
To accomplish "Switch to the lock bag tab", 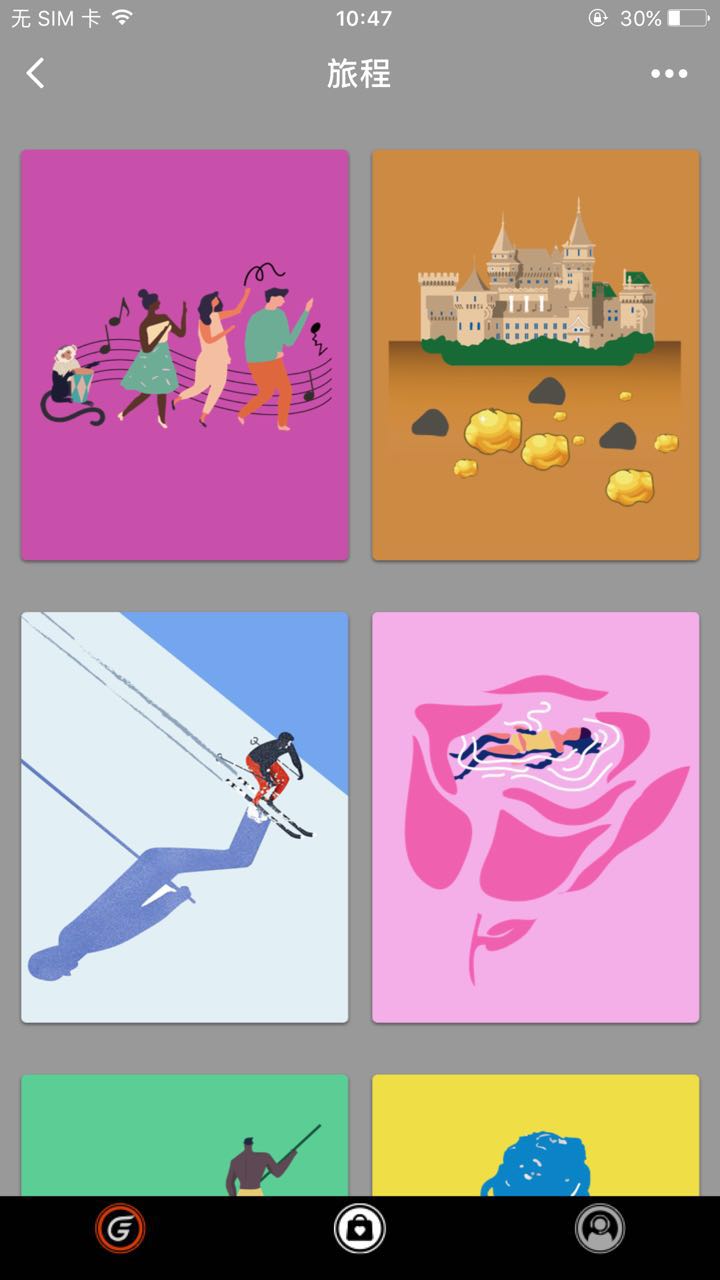I will tap(360, 1229).
